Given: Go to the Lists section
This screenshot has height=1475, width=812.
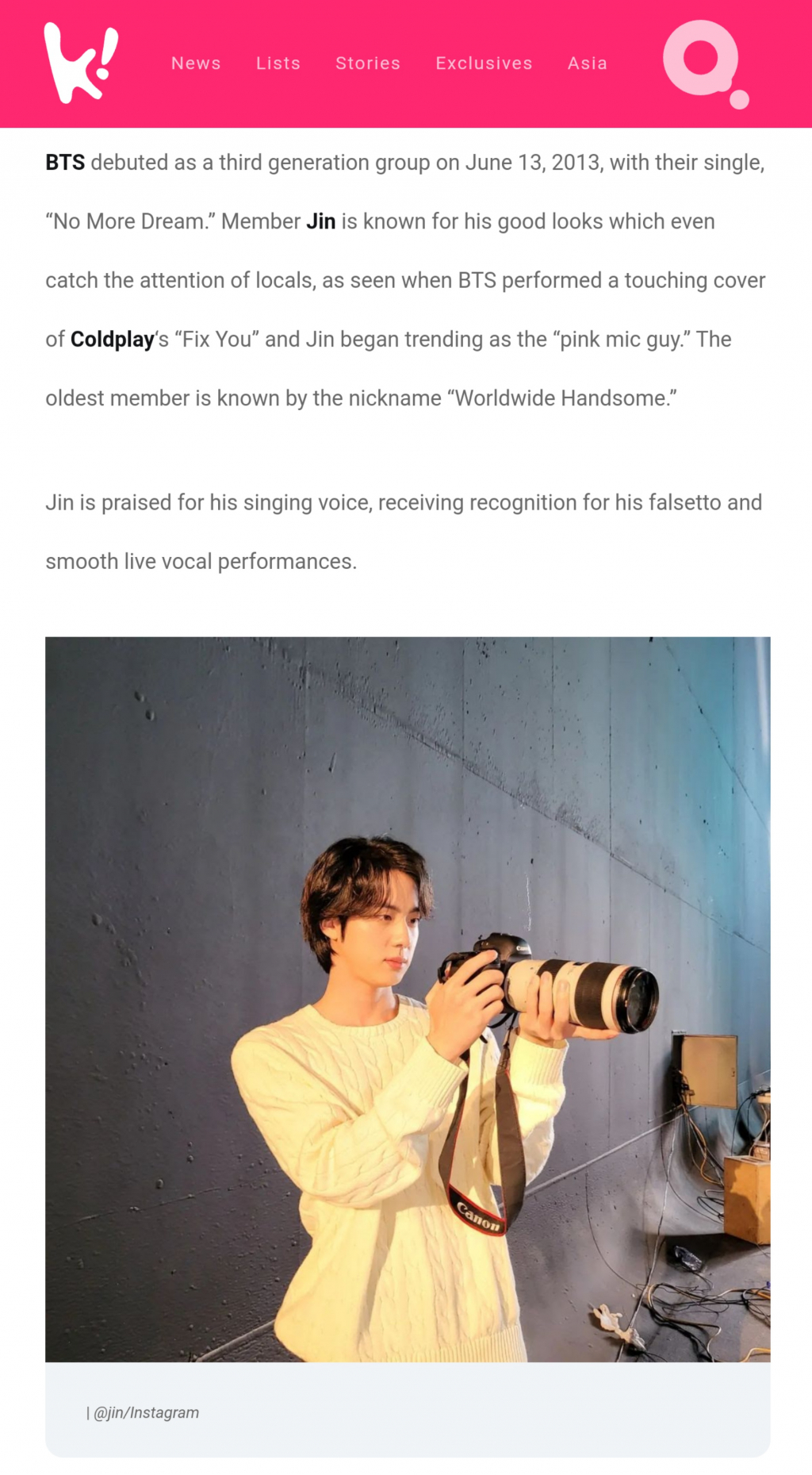Looking at the screenshot, I should pos(278,63).
